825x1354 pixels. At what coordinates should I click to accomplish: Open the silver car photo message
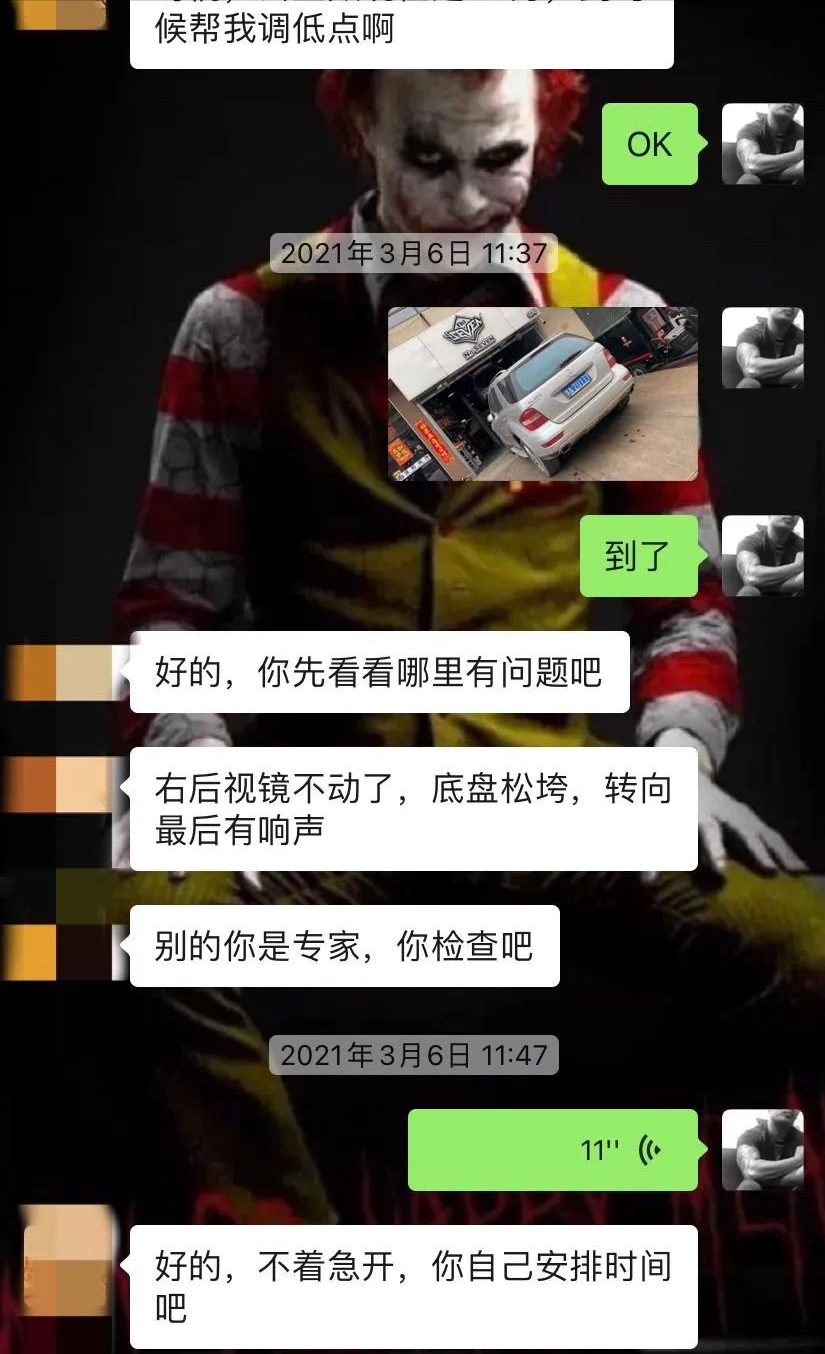[543, 394]
